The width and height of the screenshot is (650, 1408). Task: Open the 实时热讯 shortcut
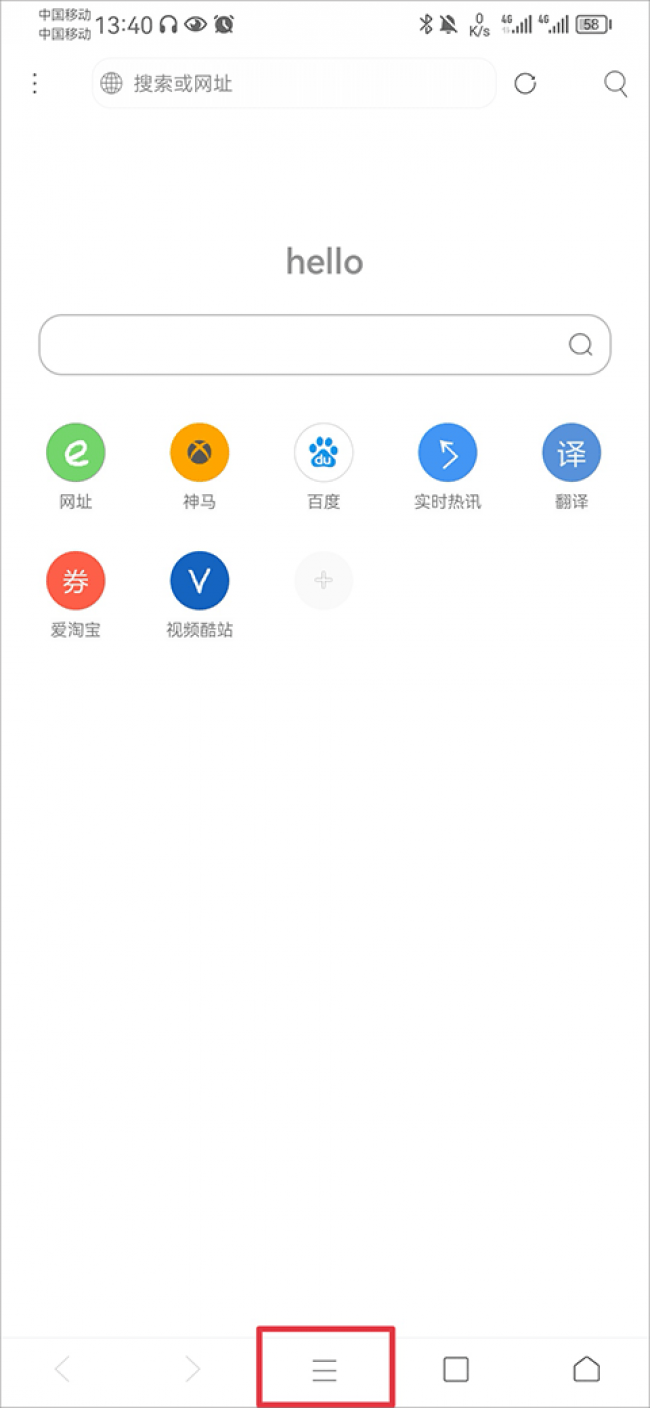tap(447, 453)
